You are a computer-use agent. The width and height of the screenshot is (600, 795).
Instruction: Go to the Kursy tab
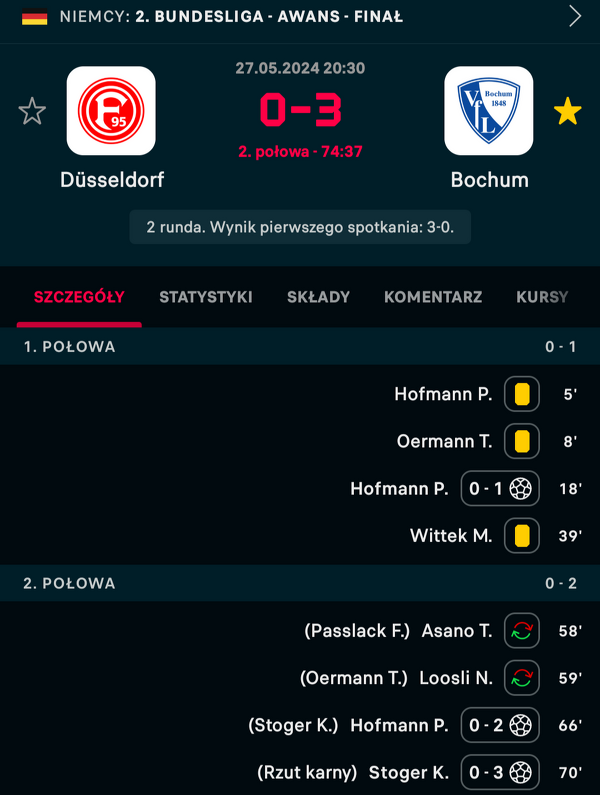point(542,297)
